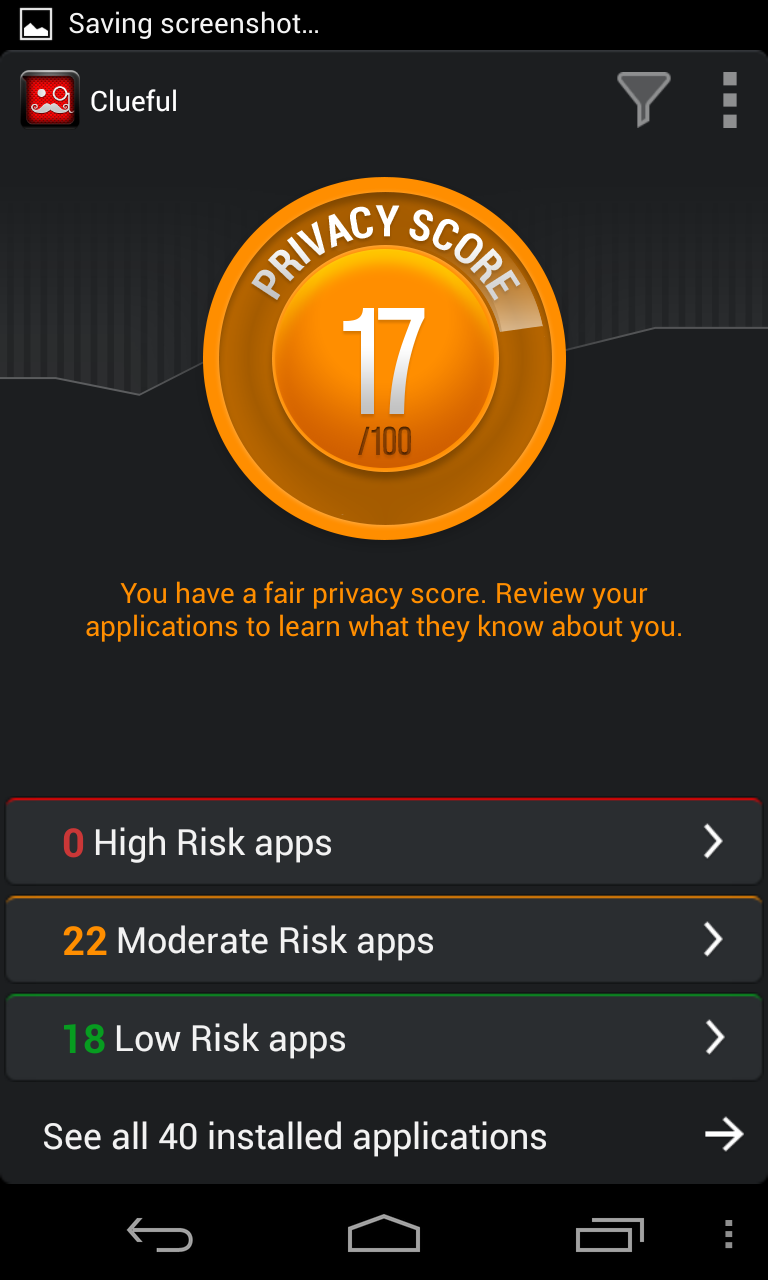This screenshot has height=1280, width=768.
Task: See all 40 installed applications
Action: 384,1136
